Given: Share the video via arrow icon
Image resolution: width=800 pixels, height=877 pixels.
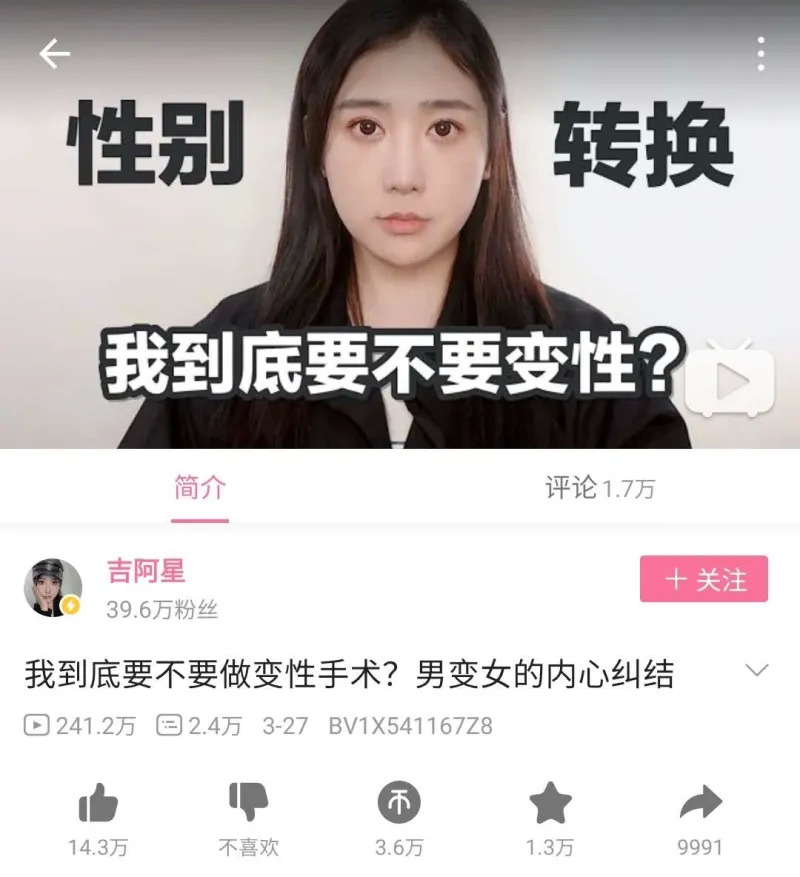Looking at the screenshot, I should tap(699, 803).
